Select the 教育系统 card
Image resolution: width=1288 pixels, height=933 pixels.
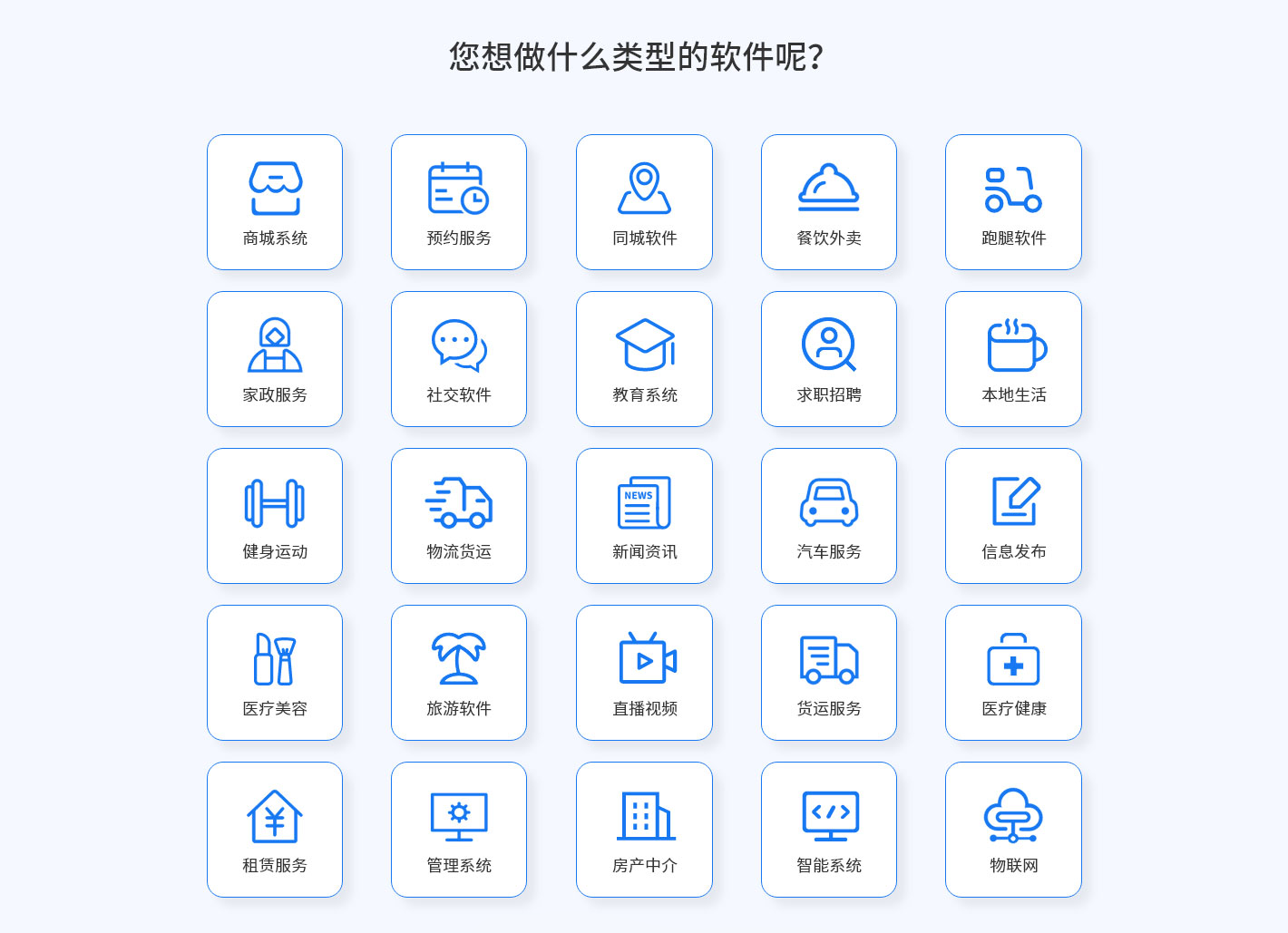click(x=644, y=359)
